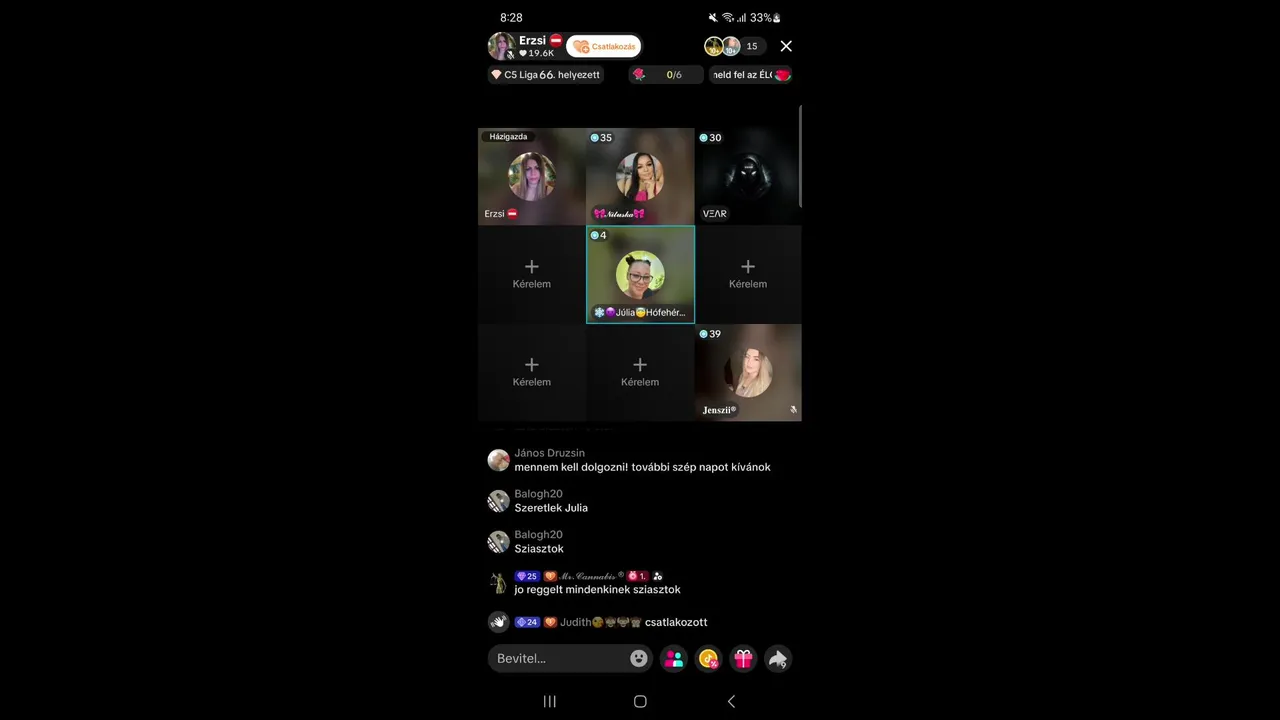The image size is (1280, 720).
Task: Open the rose 0/6 gift goal
Action: (665, 75)
